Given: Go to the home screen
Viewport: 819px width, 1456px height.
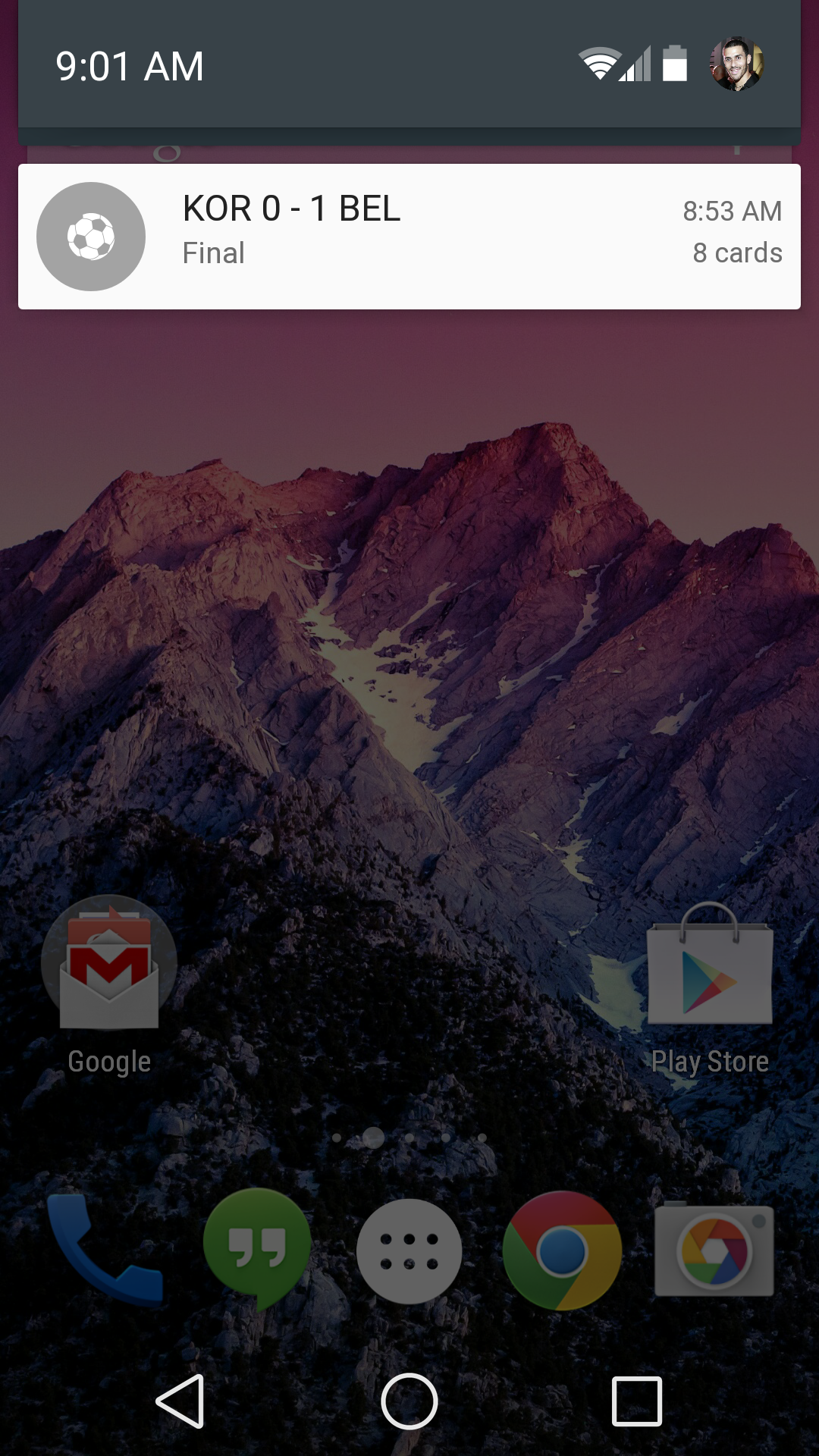Looking at the screenshot, I should click(x=409, y=1401).
